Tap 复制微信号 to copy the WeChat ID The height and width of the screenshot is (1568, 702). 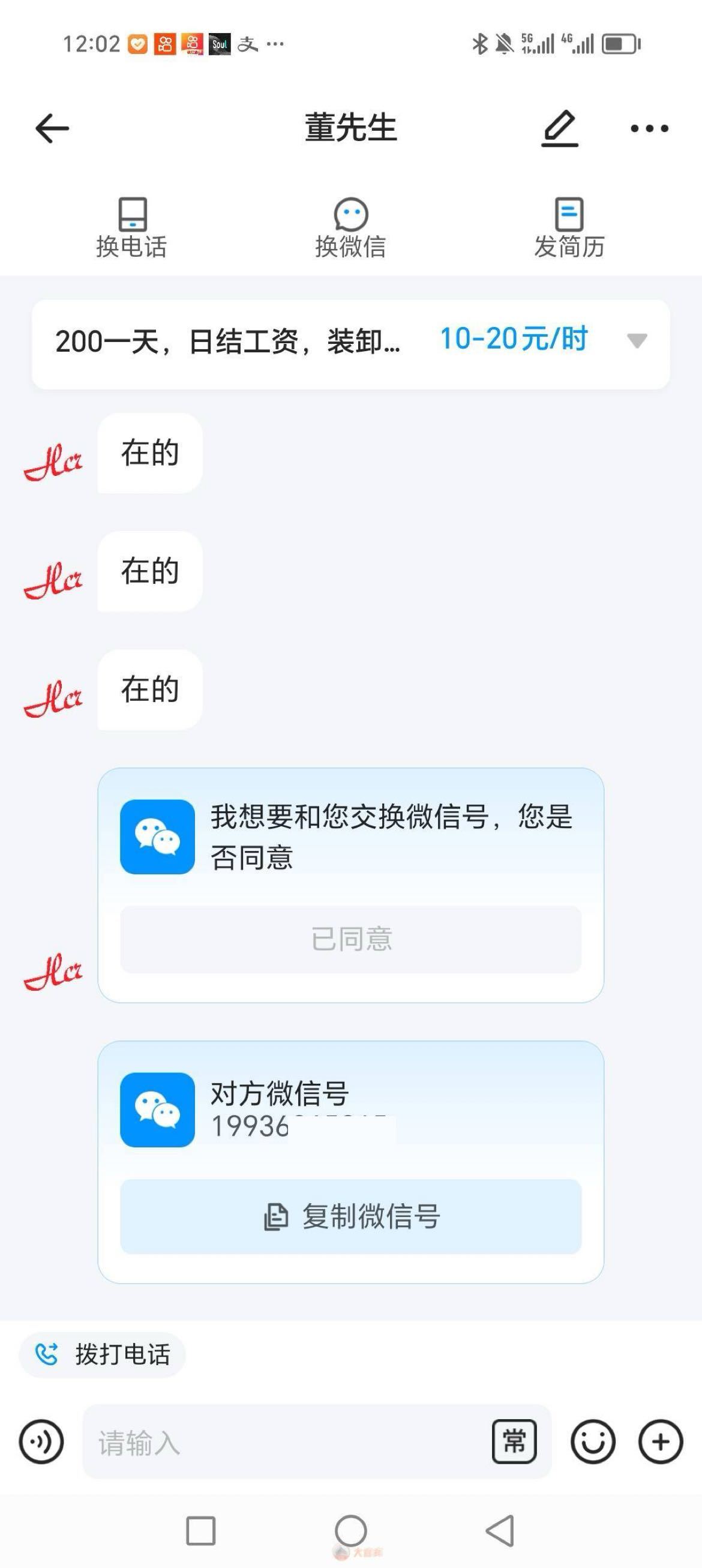(350, 1216)
